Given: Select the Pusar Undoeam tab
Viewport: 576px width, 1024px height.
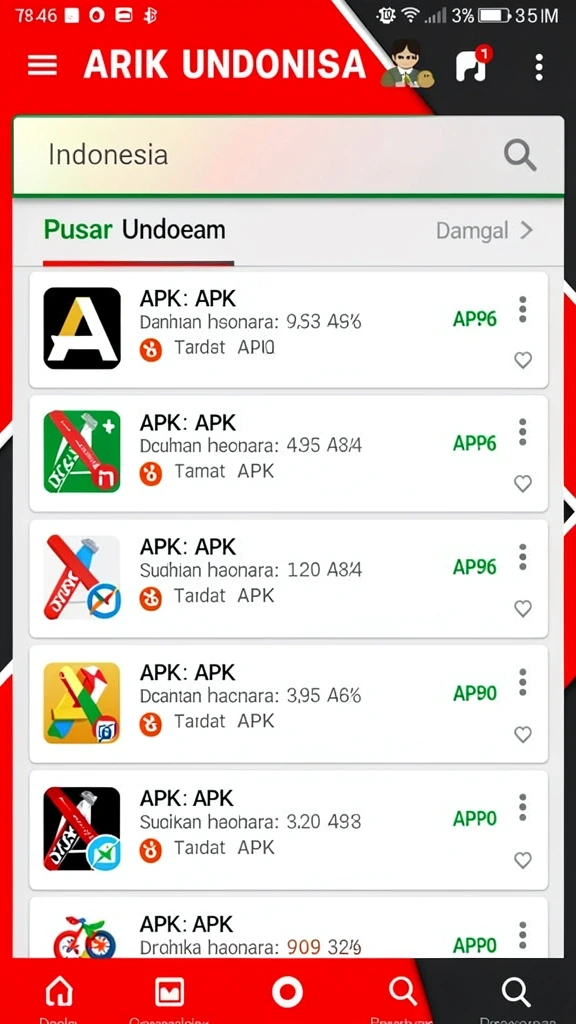Looking at the screenshot, I should click(135, 230).
